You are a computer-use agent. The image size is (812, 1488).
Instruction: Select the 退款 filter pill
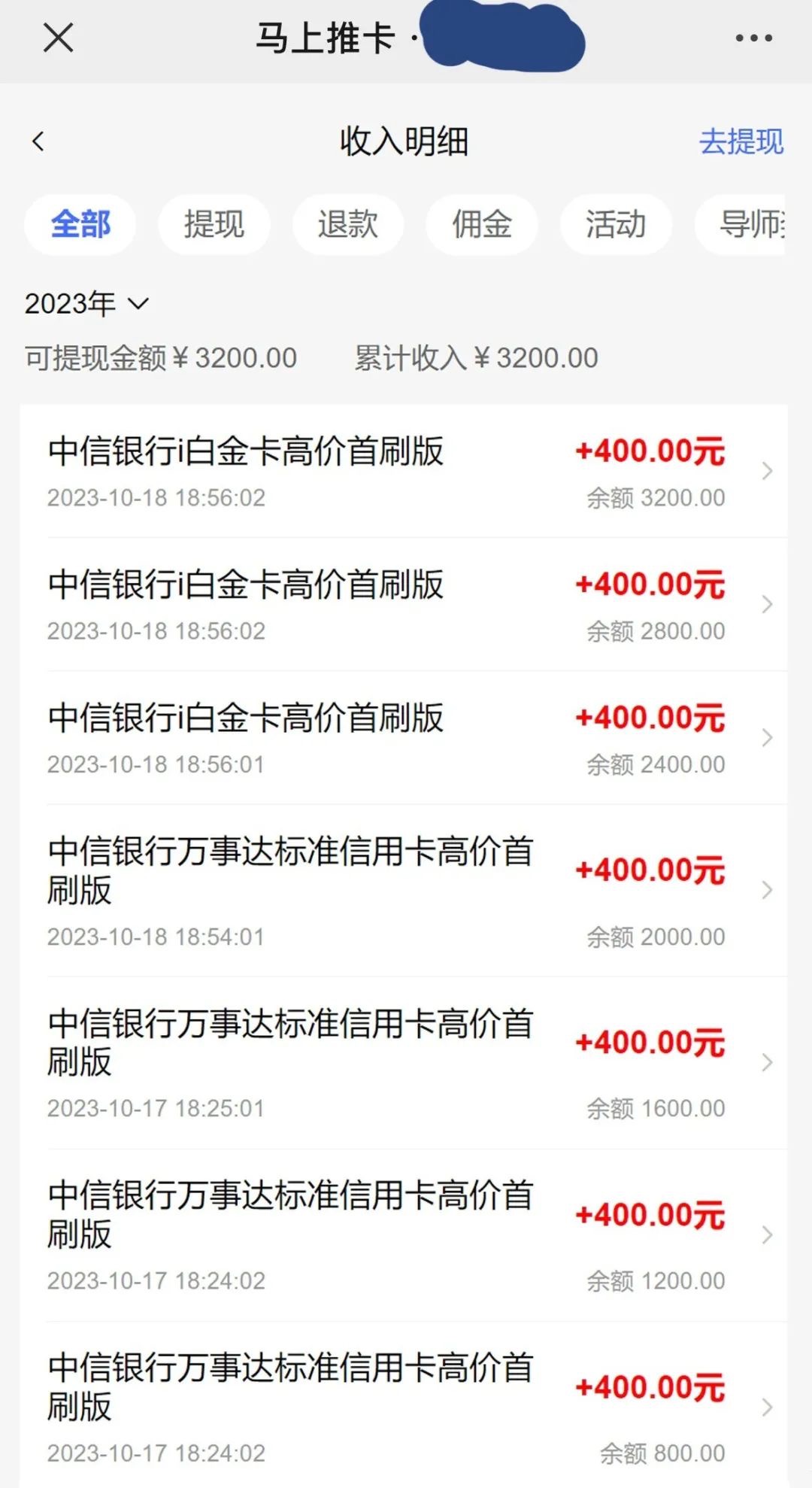click(347, 223)
